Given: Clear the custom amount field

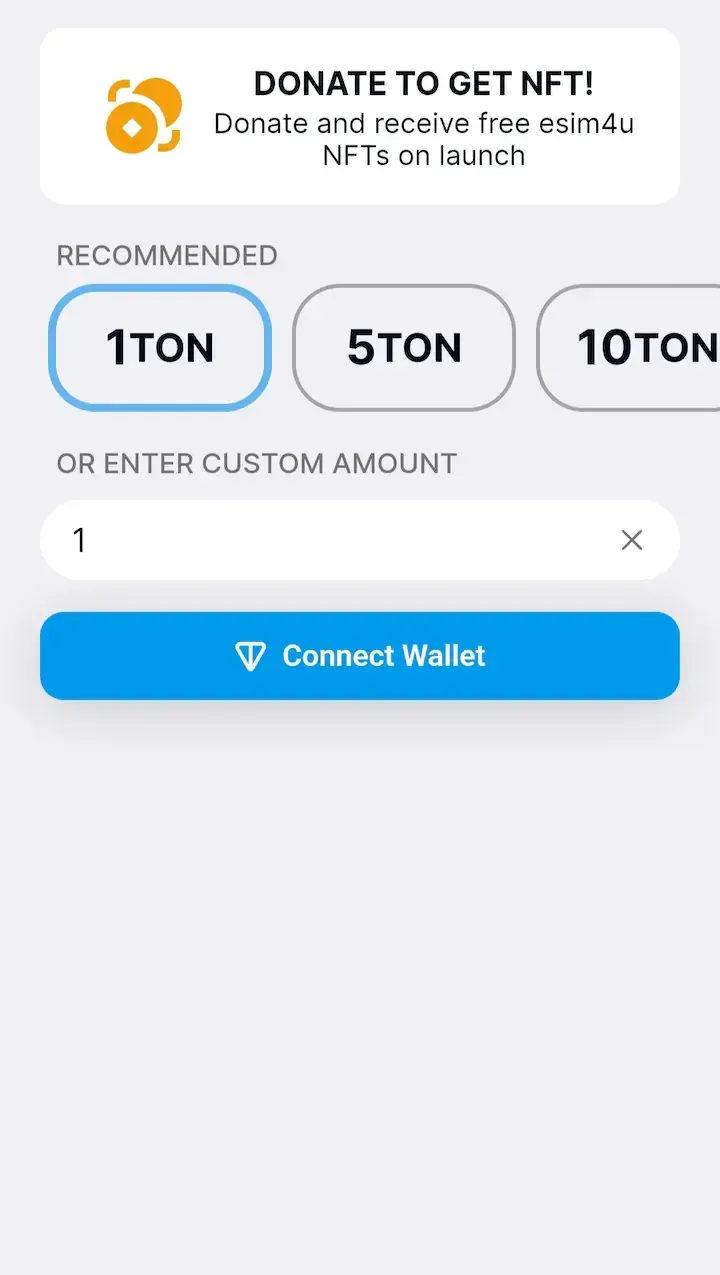Looking at the screenshot, I should pyautogui.click(x=631, y=540).
